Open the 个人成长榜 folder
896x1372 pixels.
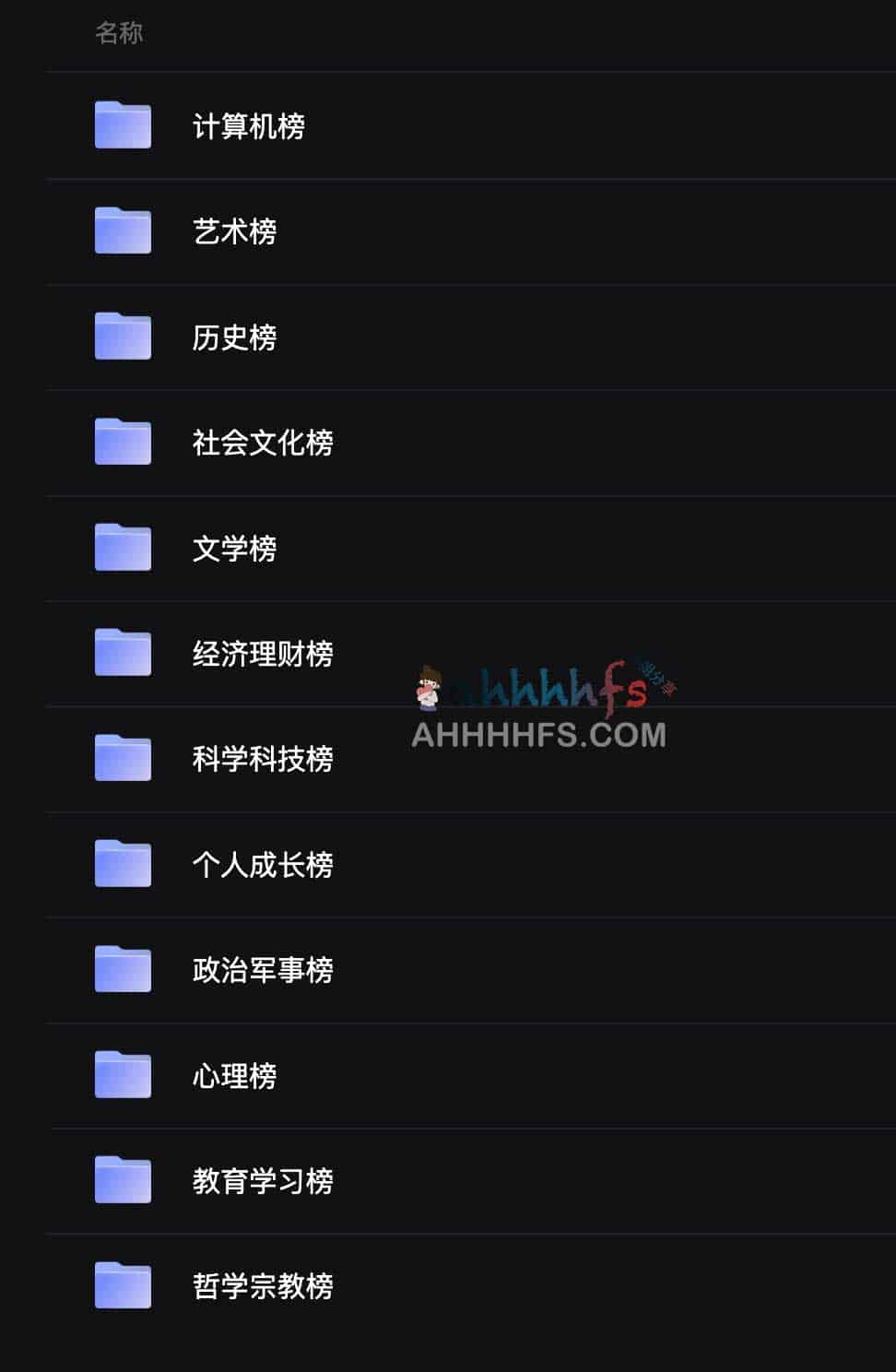263,865
